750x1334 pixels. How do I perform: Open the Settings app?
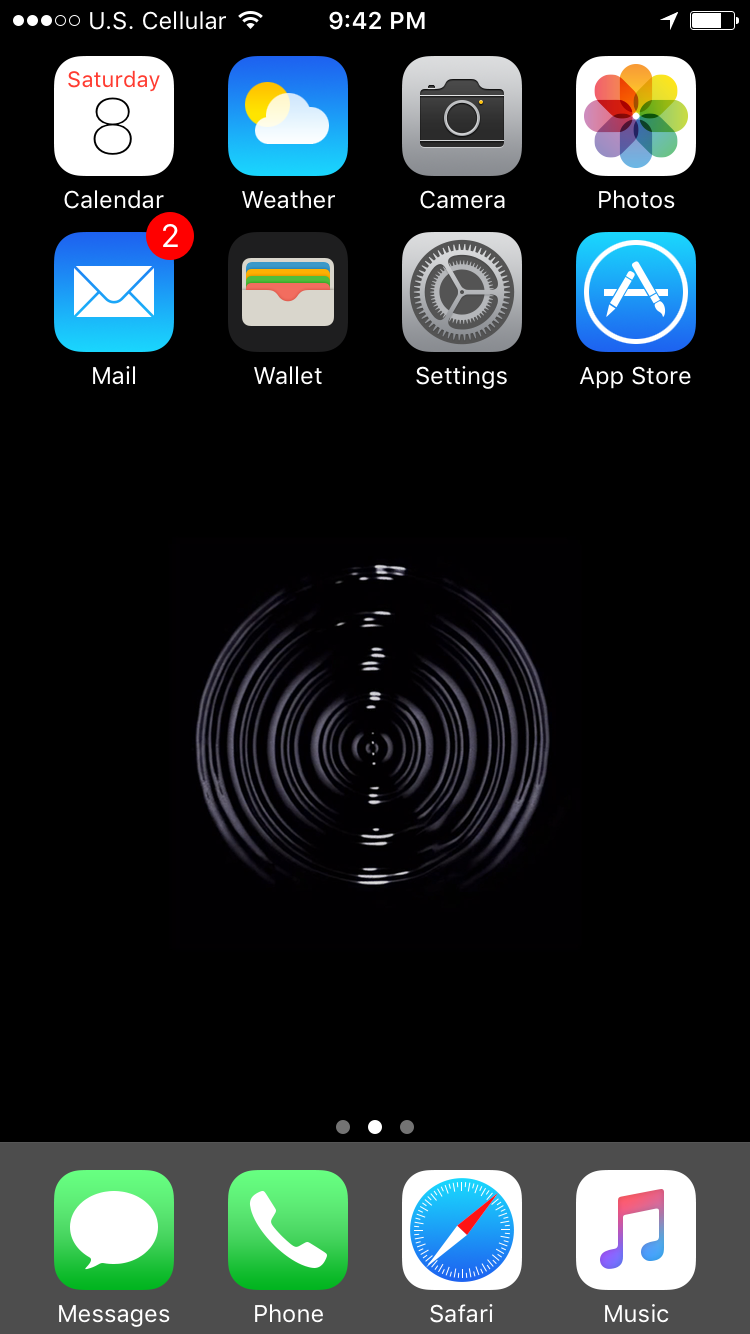(x=462, y=292)
